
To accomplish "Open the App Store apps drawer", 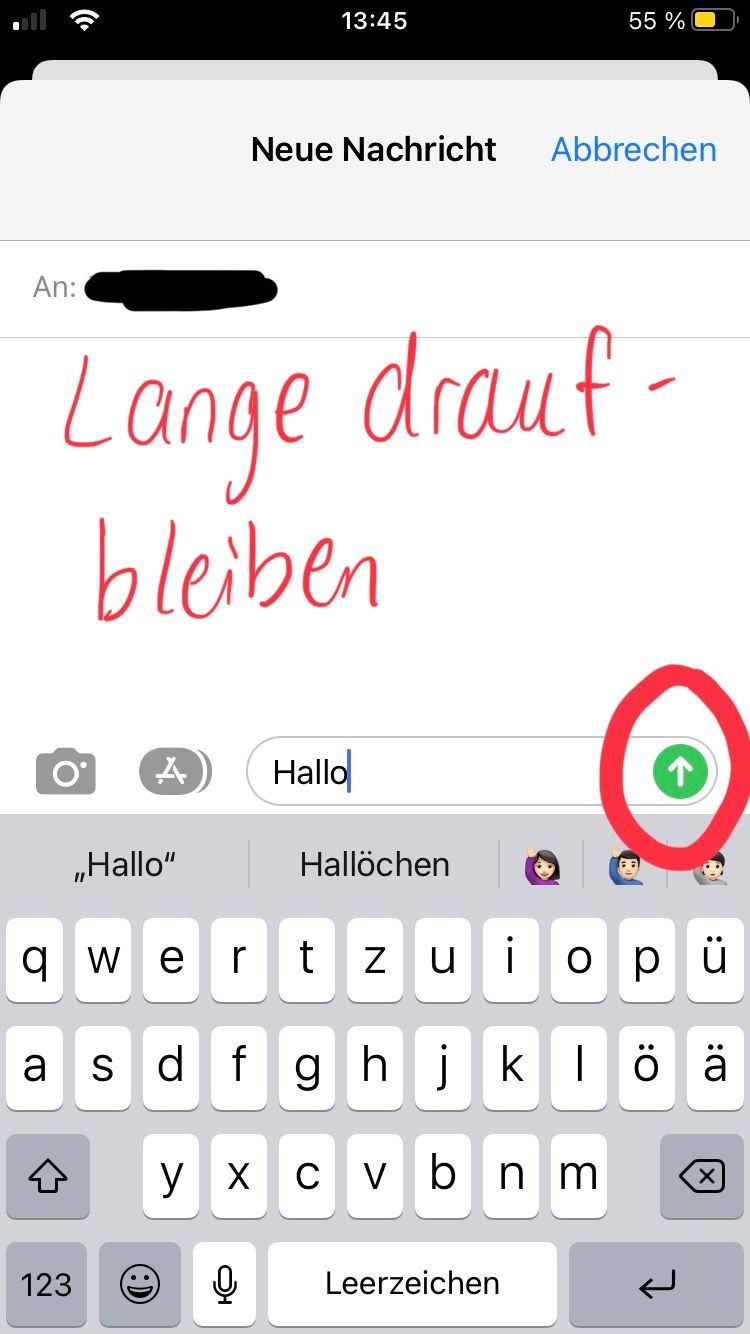I will 173,772.
